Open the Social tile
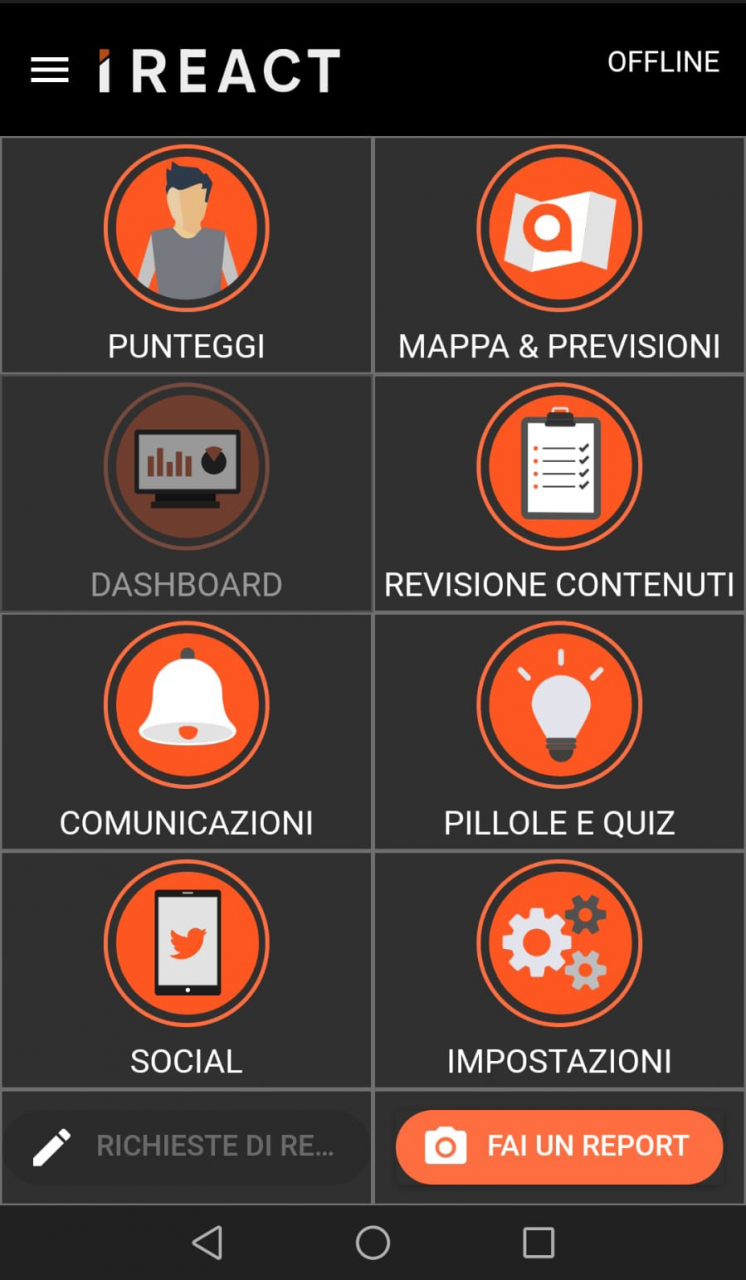Viewport: 746px width, 1280px height. 186,969
